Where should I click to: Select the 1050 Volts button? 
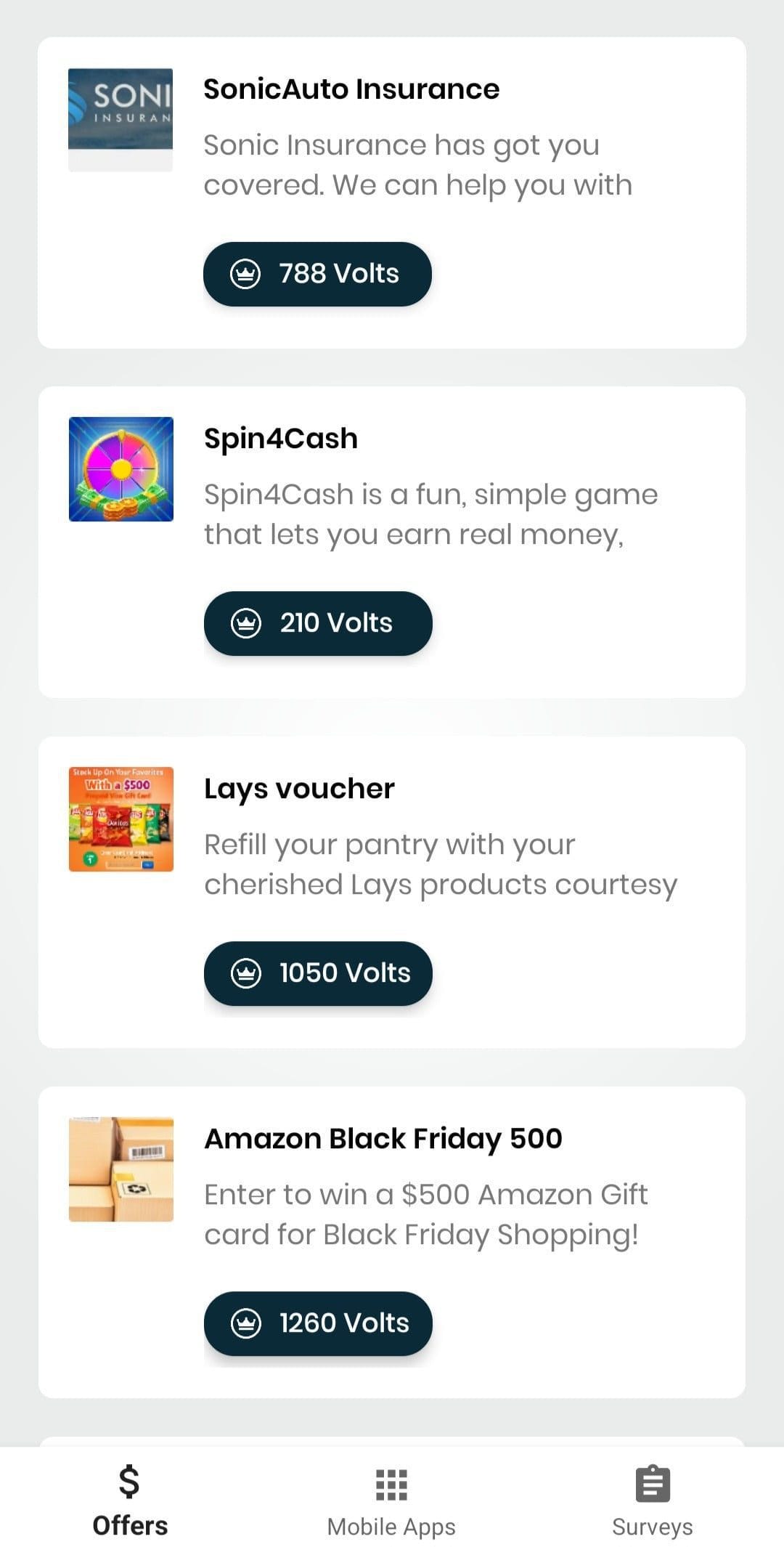pyautogui.click(x=318, y=973)
